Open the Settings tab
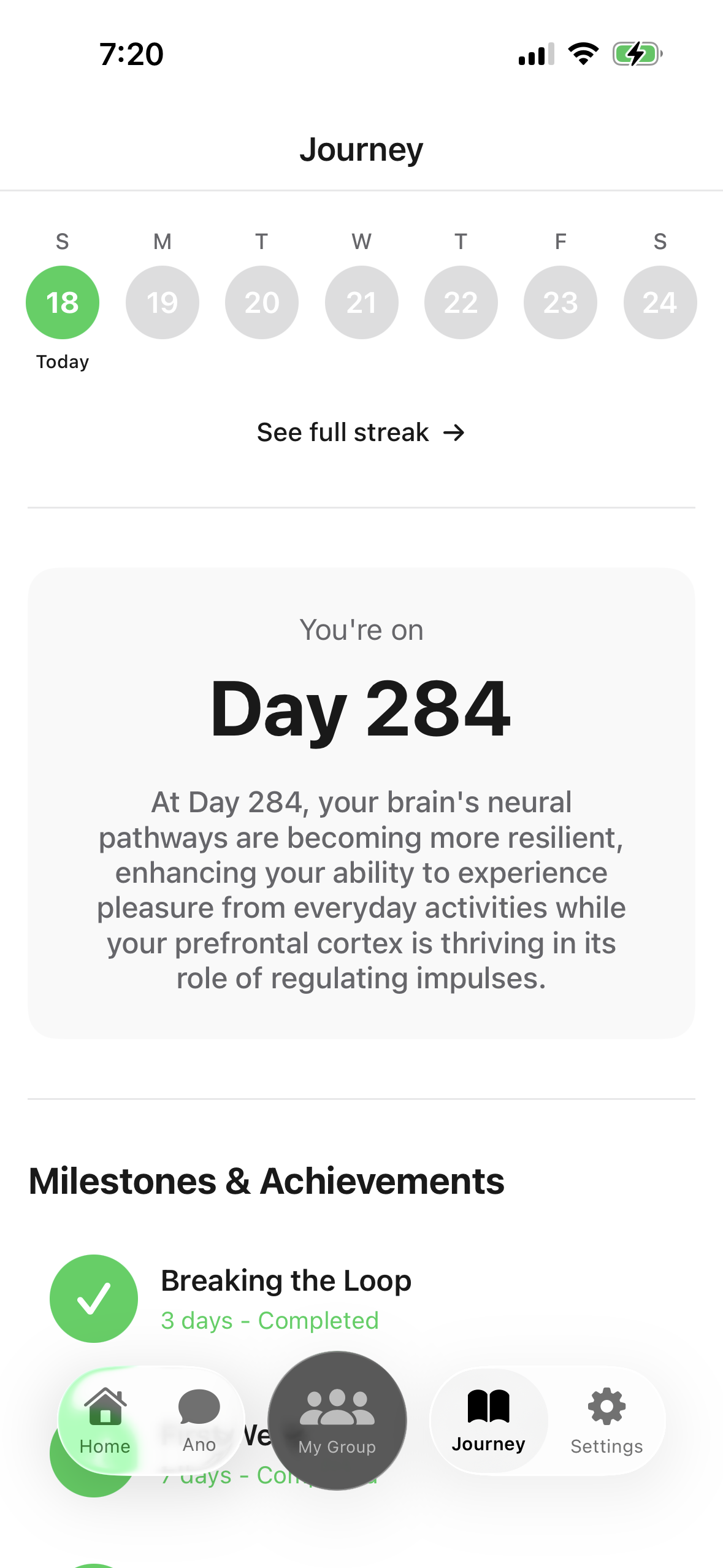Screen dimensions: 723x1568 coord(606,1420)
